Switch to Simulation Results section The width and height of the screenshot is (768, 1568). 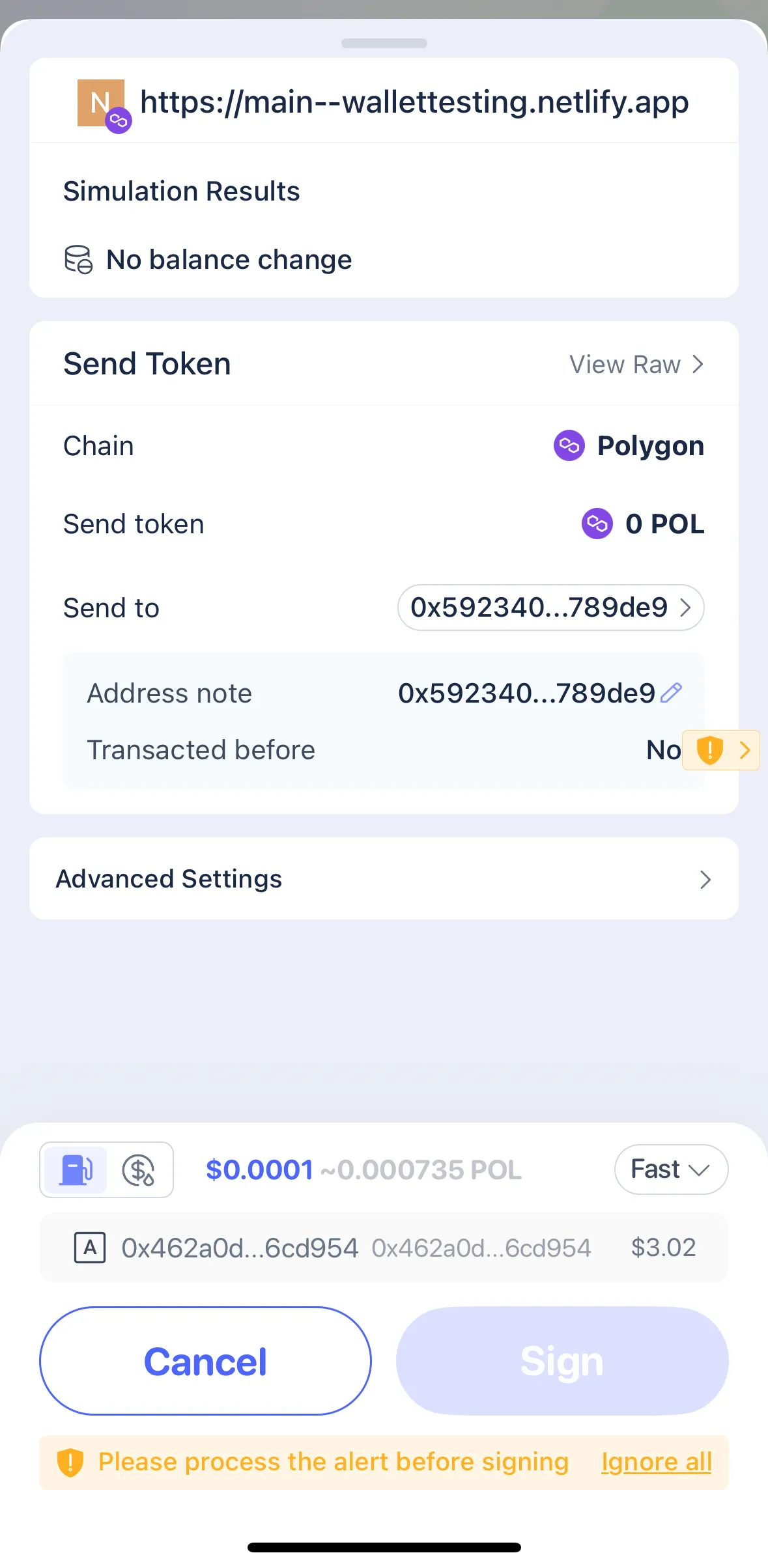click(x=181, y=191)
